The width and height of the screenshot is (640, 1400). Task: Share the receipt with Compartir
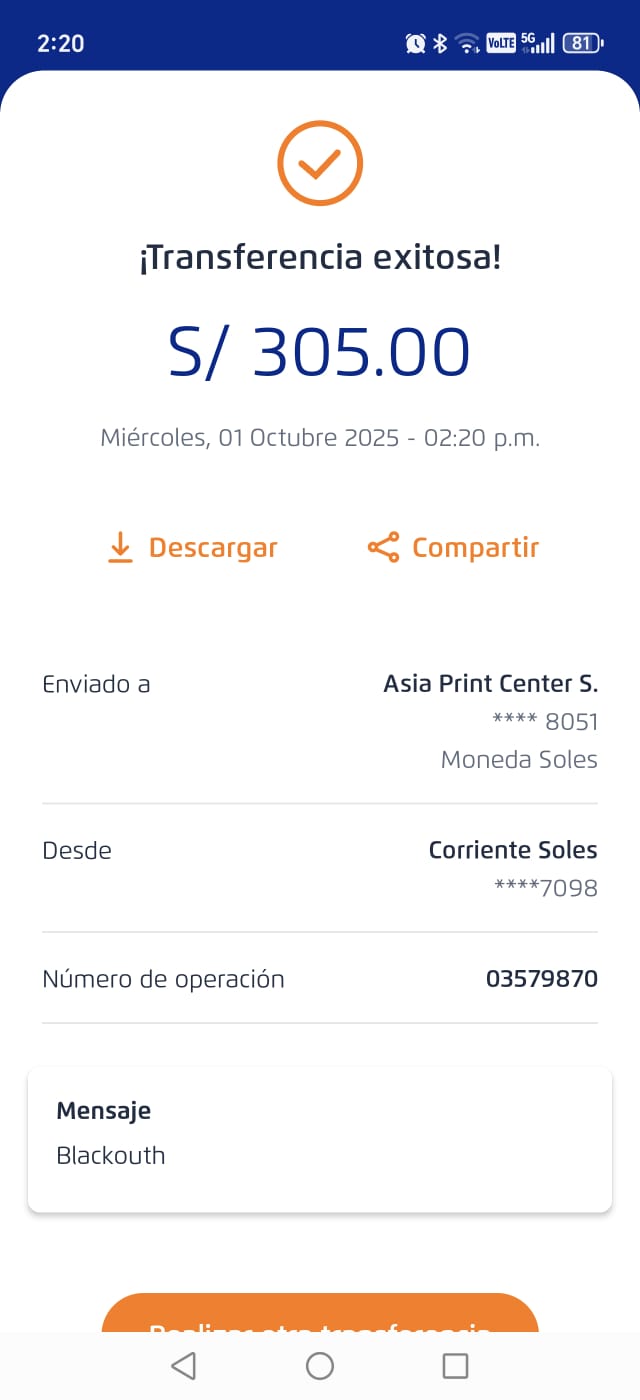pos(453,548)
